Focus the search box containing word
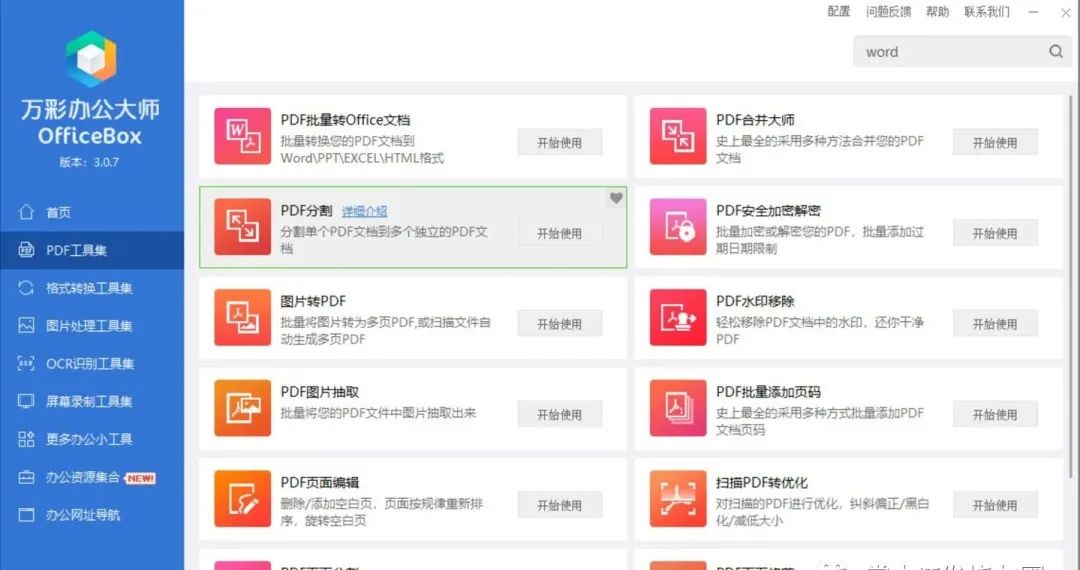 point(945,52)
